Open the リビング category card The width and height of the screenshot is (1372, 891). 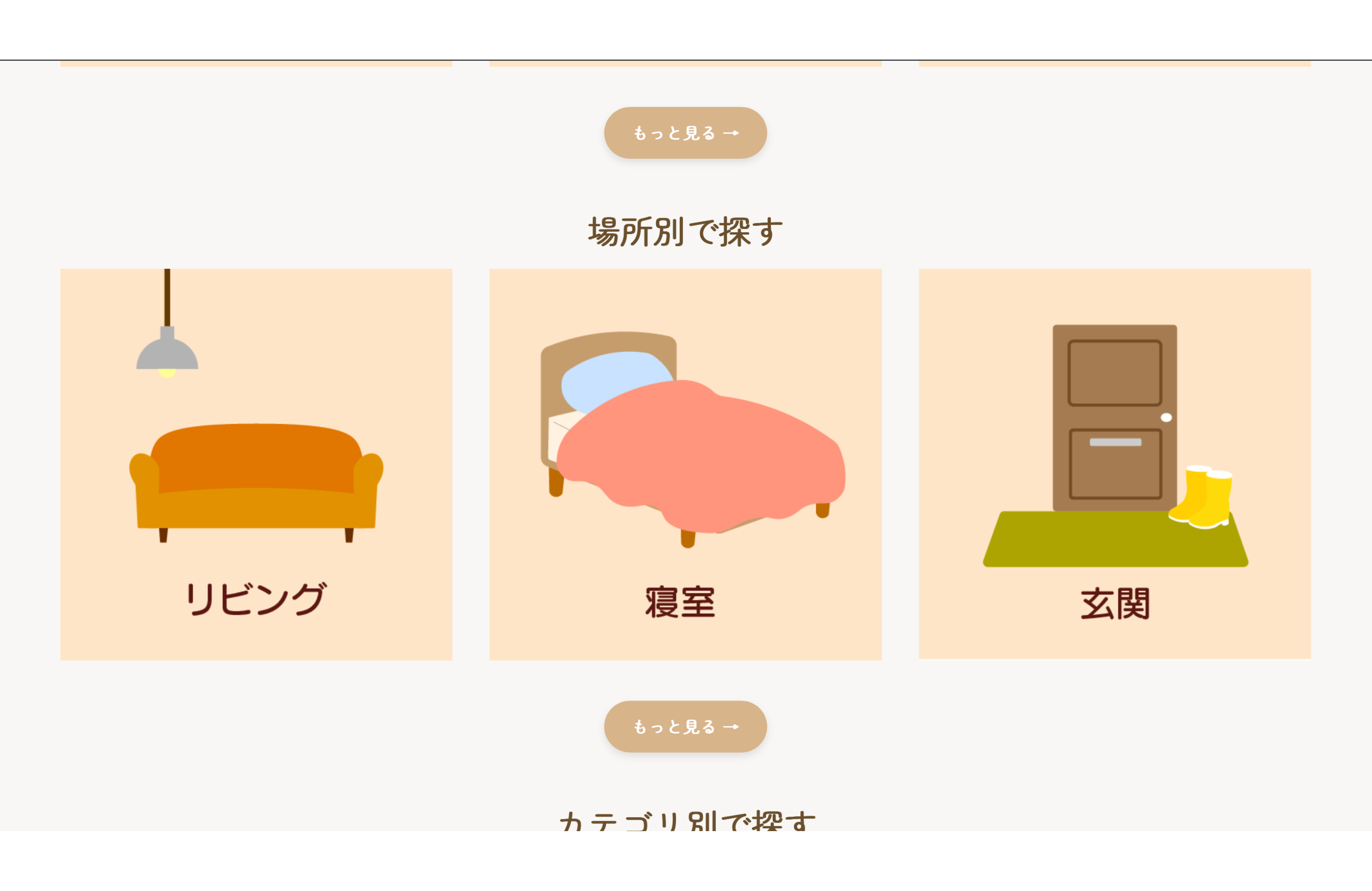click(x=256, y=464)
